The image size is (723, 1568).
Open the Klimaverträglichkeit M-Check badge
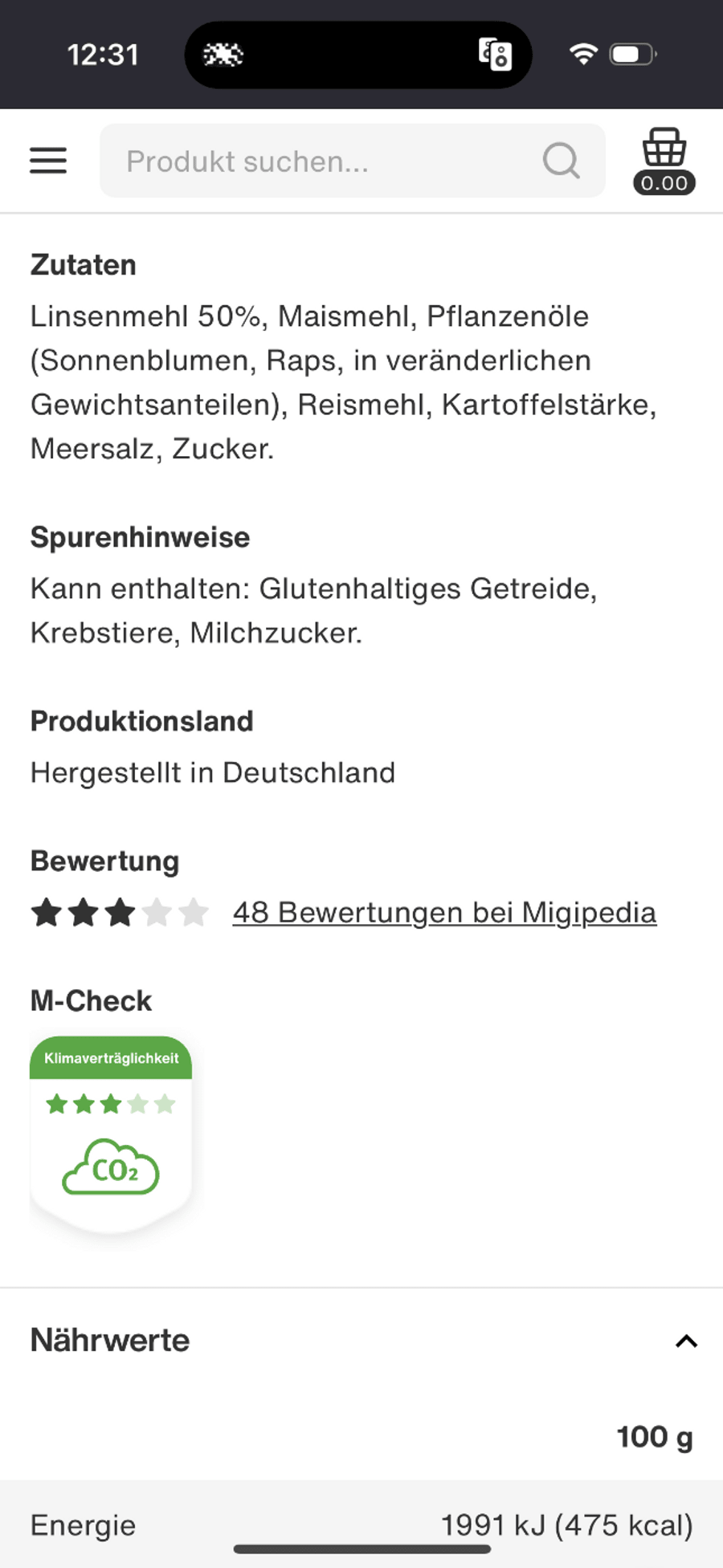tap(111, 1134)
